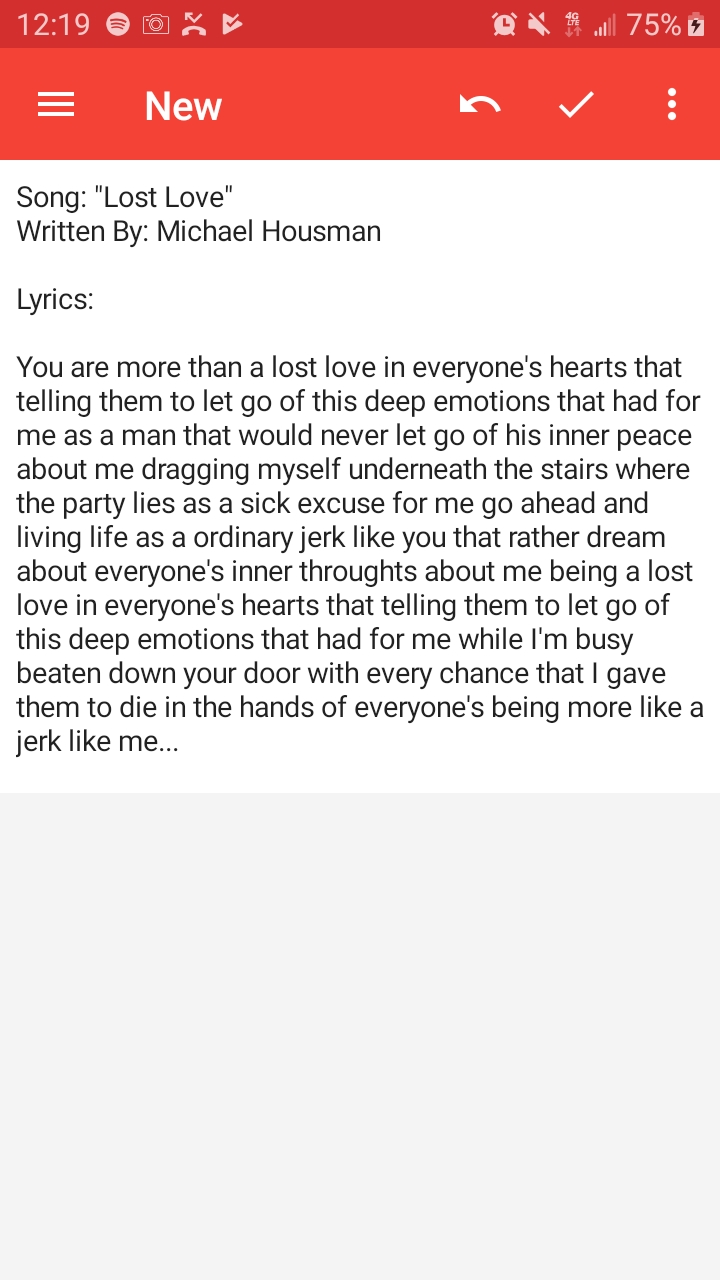
Task: Undo the last edit
Action: pos(479,104)
